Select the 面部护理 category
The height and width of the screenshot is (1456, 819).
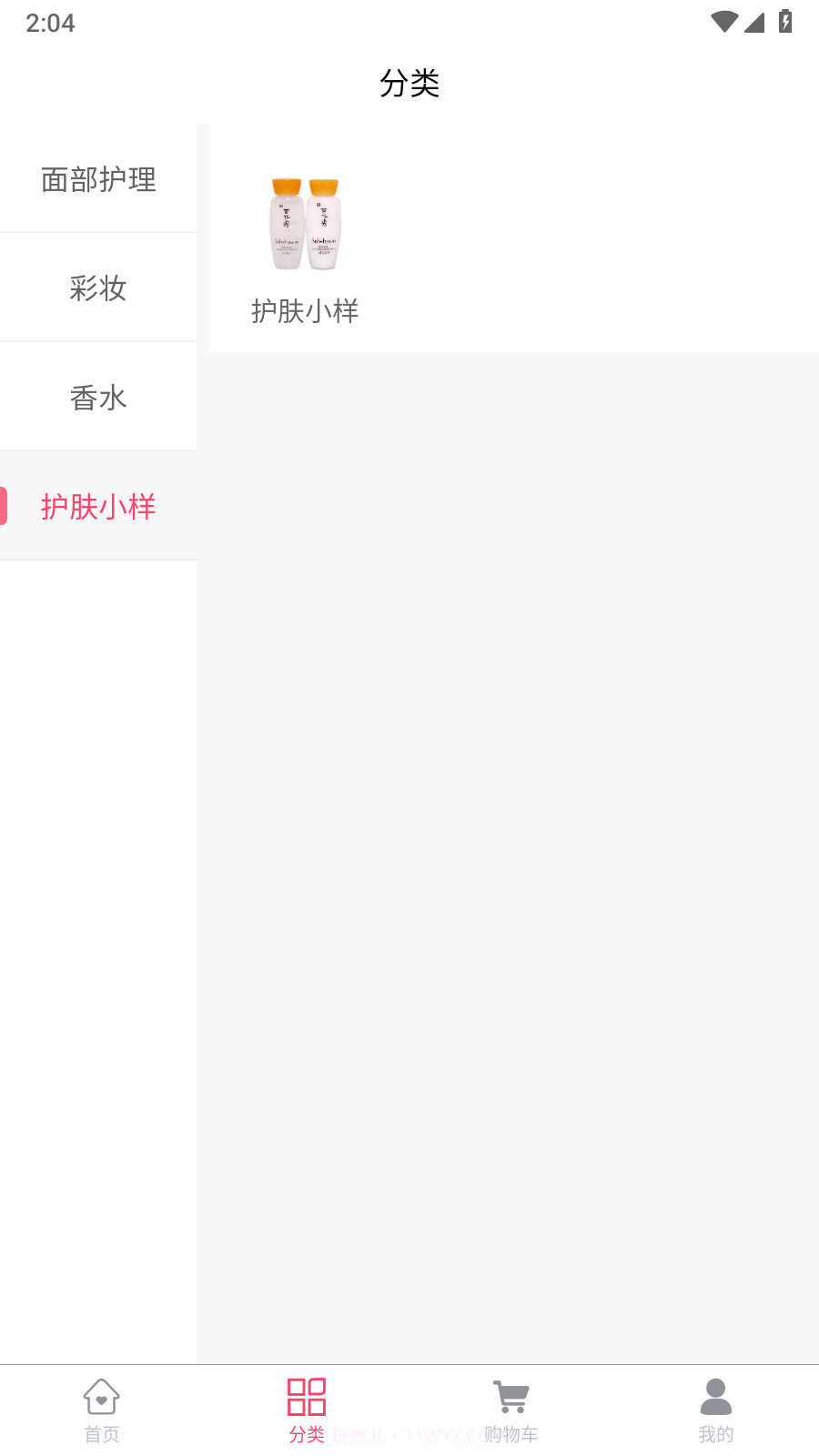pyautogui.click(x=98, y=180)
